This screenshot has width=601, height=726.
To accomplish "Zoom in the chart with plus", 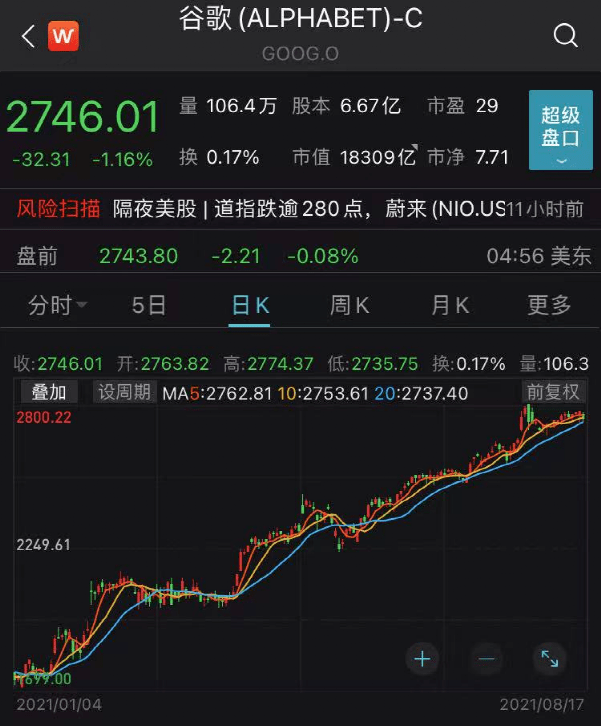I will (422, 658).
